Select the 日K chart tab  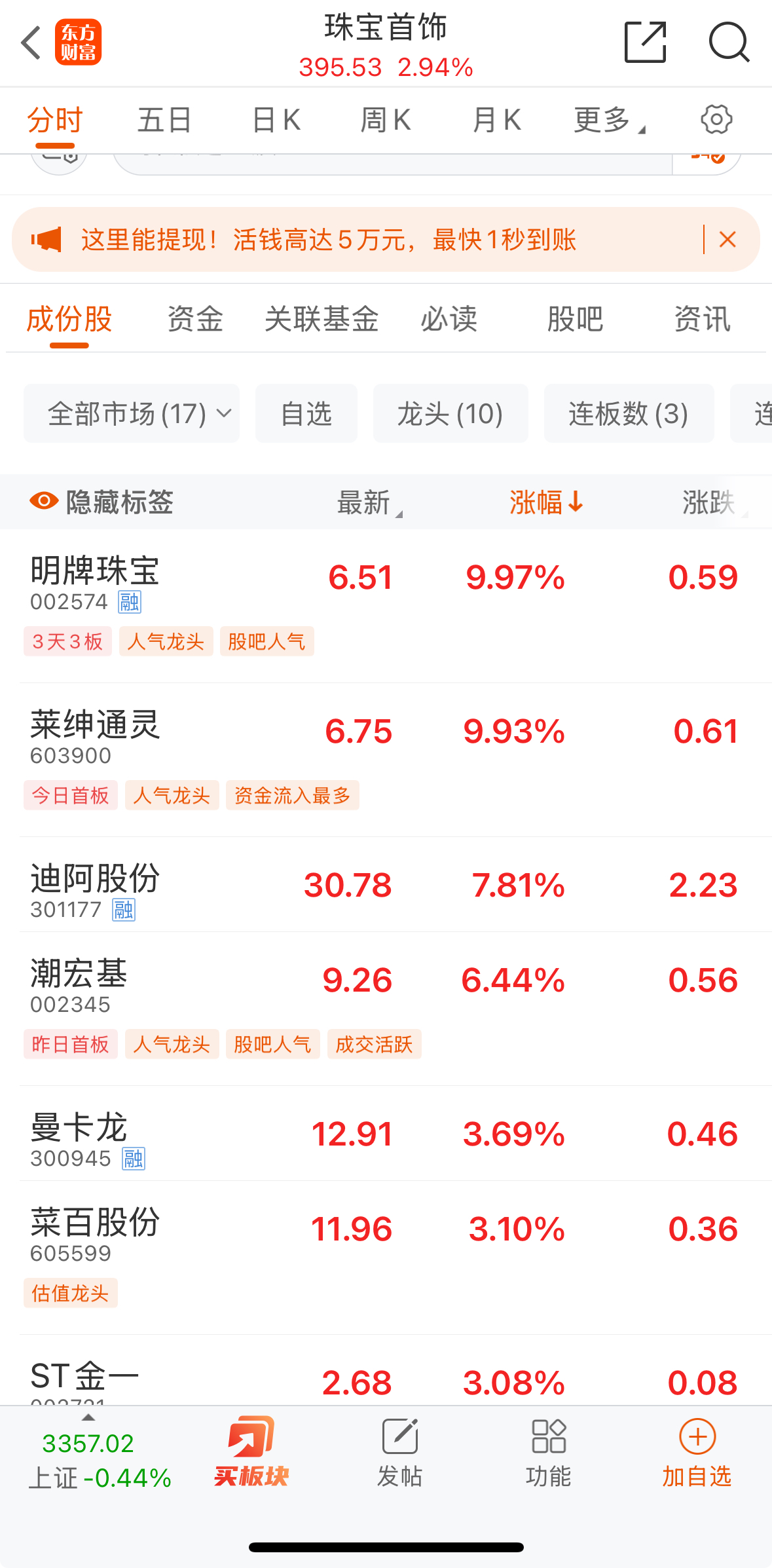pos(276,121)
